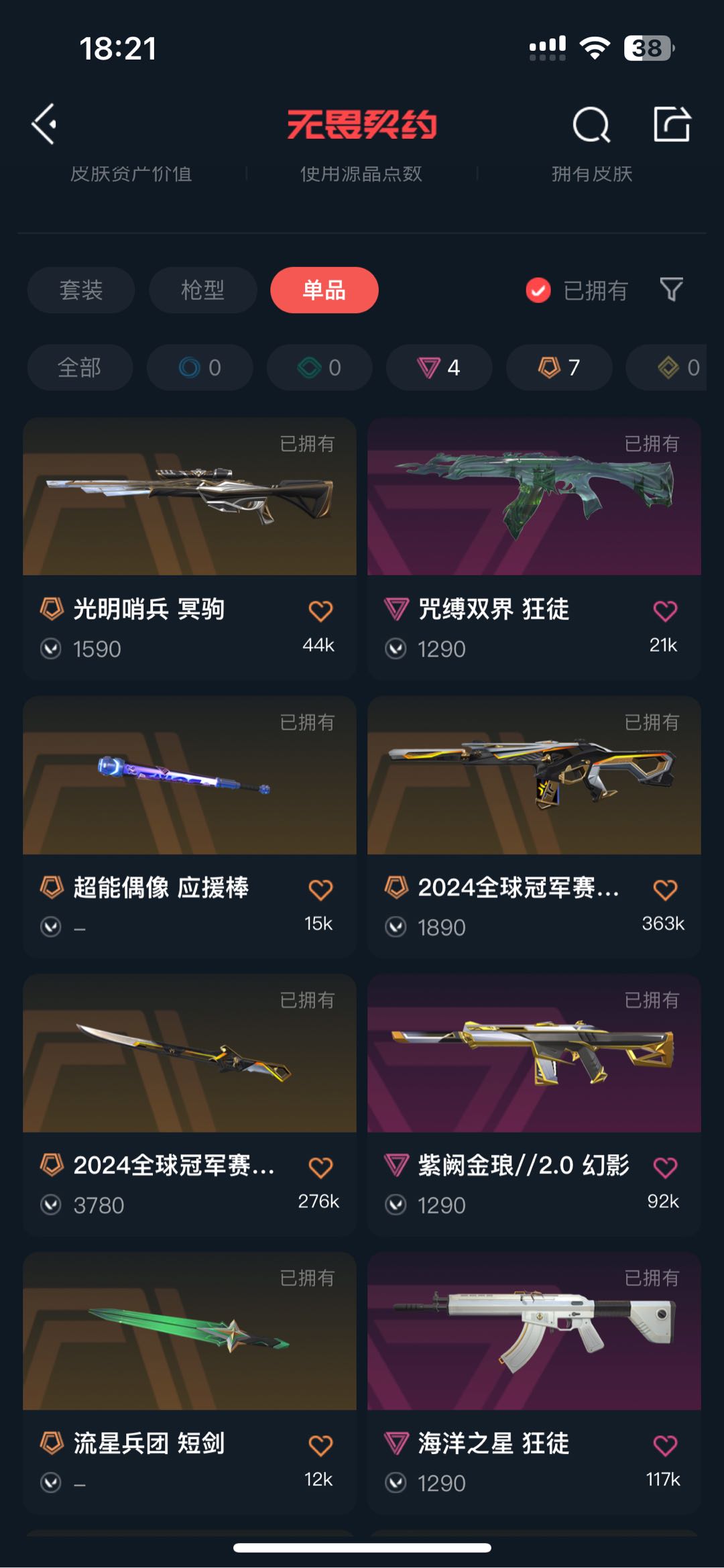724x1568 pixels.
Task: Open the search magnifier icon
Action: (591, 124)
